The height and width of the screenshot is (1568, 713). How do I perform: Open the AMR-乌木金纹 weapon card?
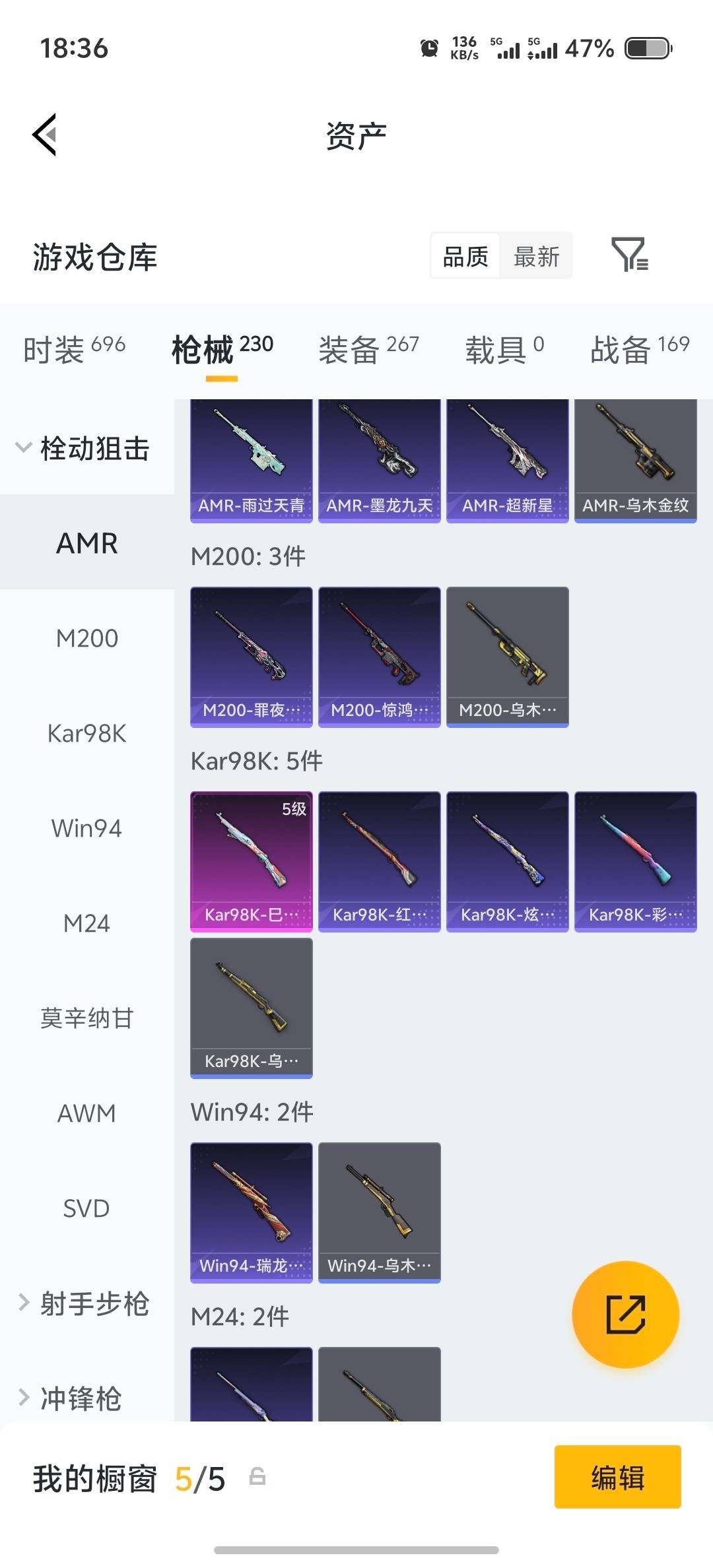pyautogui.click(x=635, y=460)
